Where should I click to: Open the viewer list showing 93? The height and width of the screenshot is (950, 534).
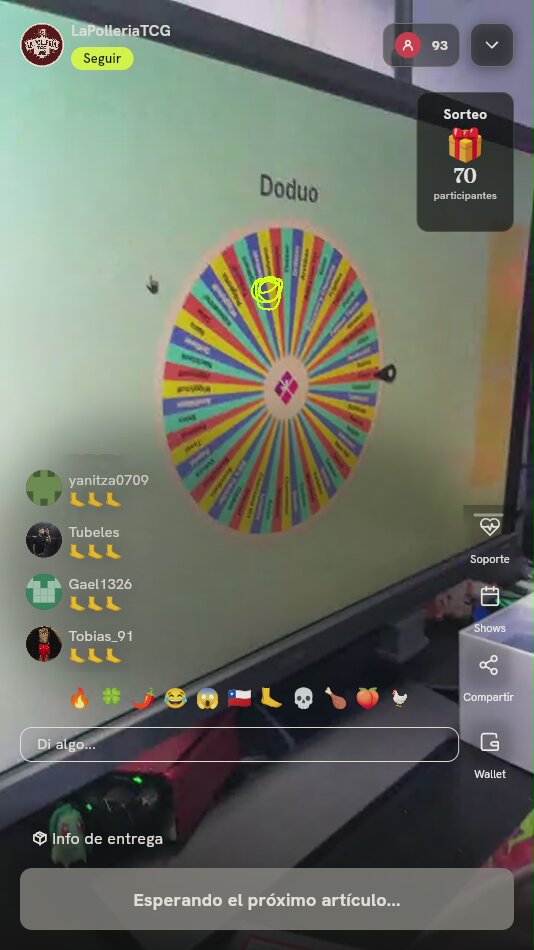coord(421,45)
